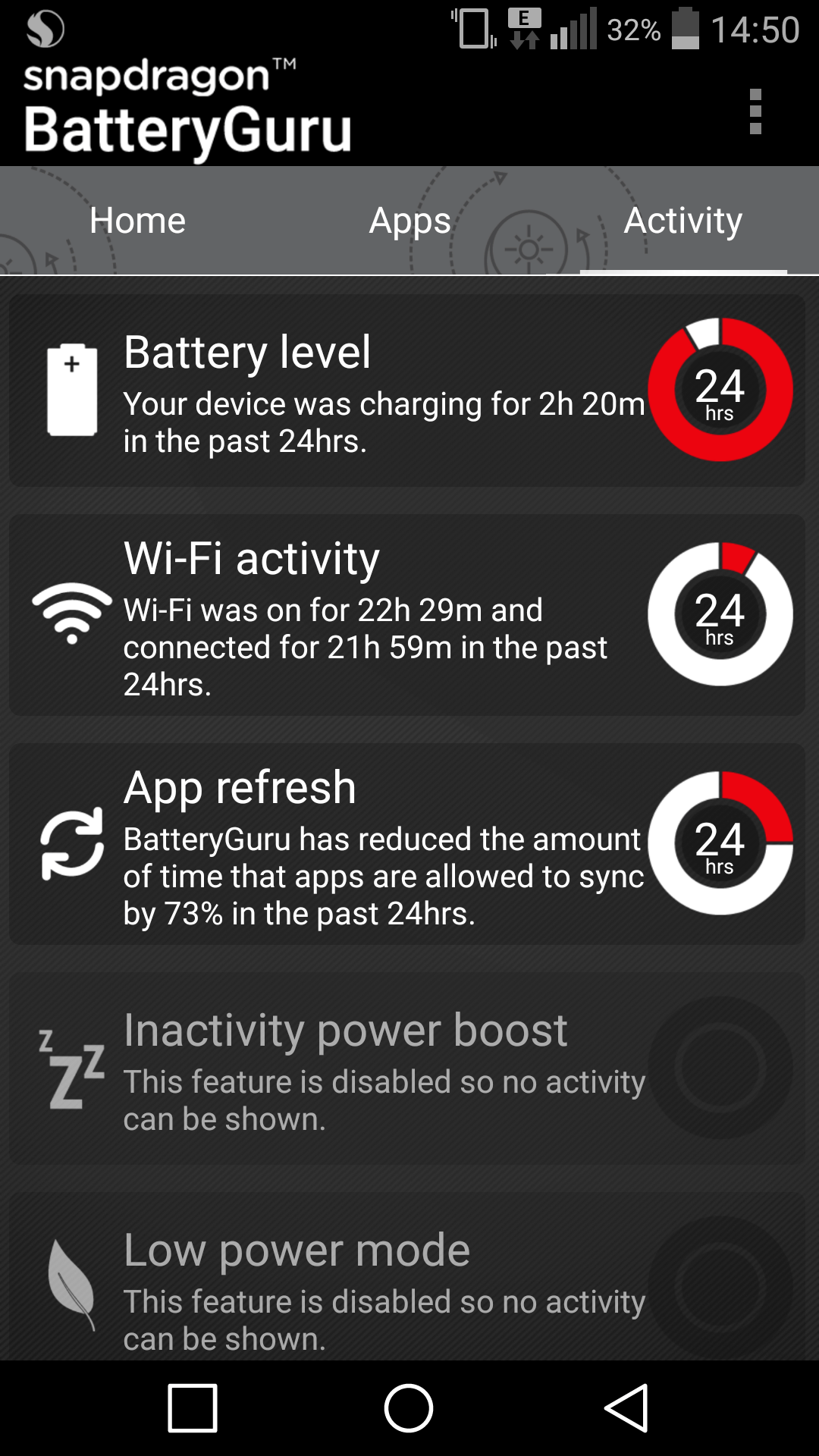819x1456 pixels.
Task: Go back with the system back button
Action: (x=626, y=1407)
